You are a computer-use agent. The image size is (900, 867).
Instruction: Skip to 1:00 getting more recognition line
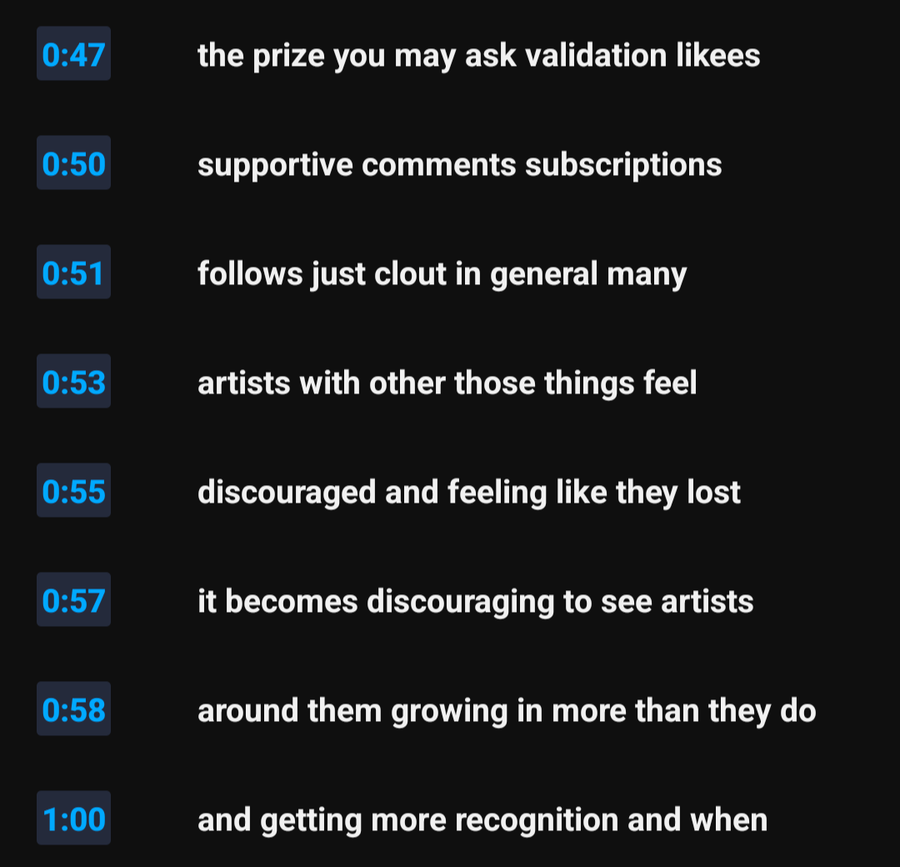[x=73, y=819]
